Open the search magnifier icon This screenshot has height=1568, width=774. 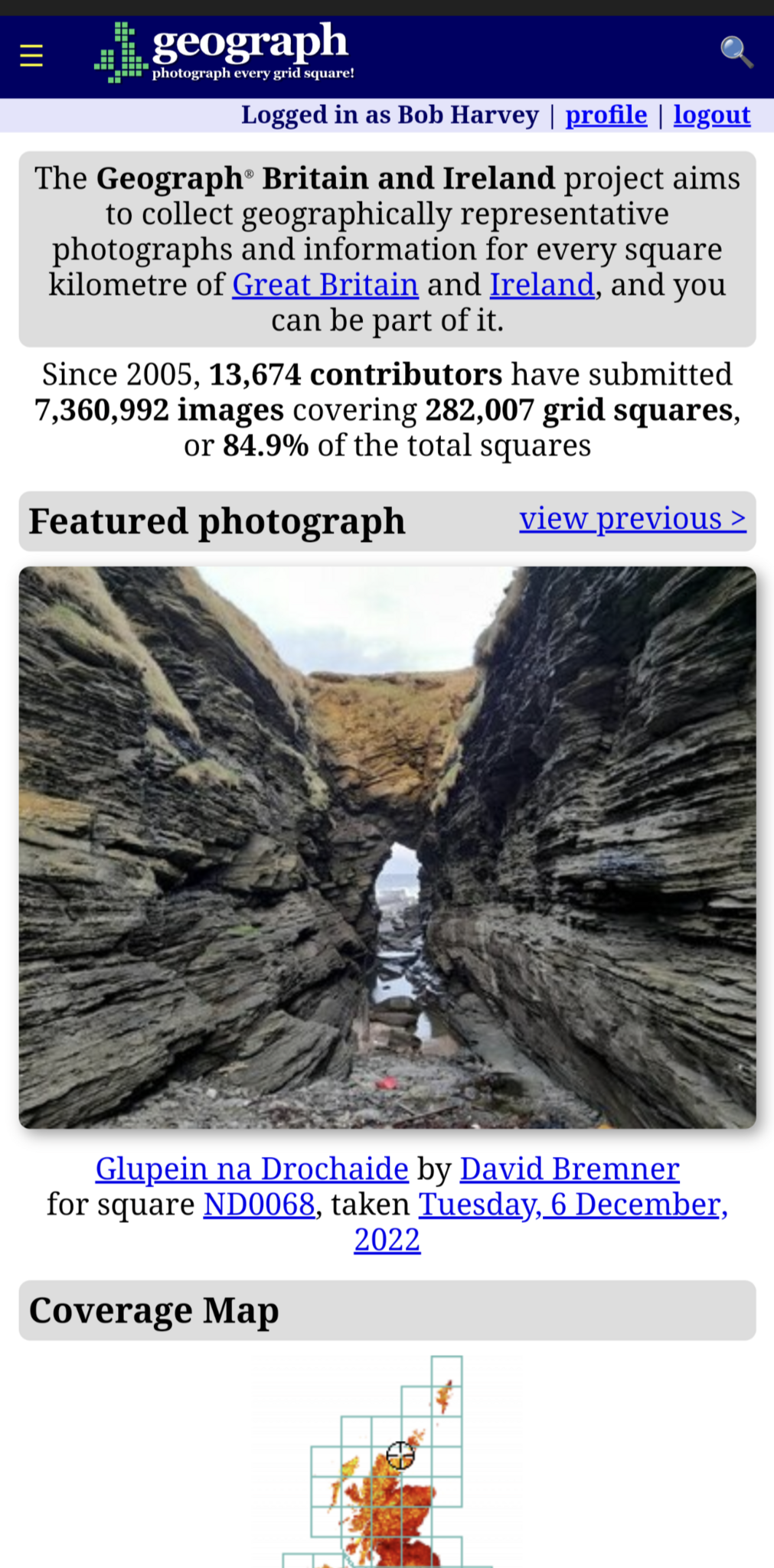[736, 53]
